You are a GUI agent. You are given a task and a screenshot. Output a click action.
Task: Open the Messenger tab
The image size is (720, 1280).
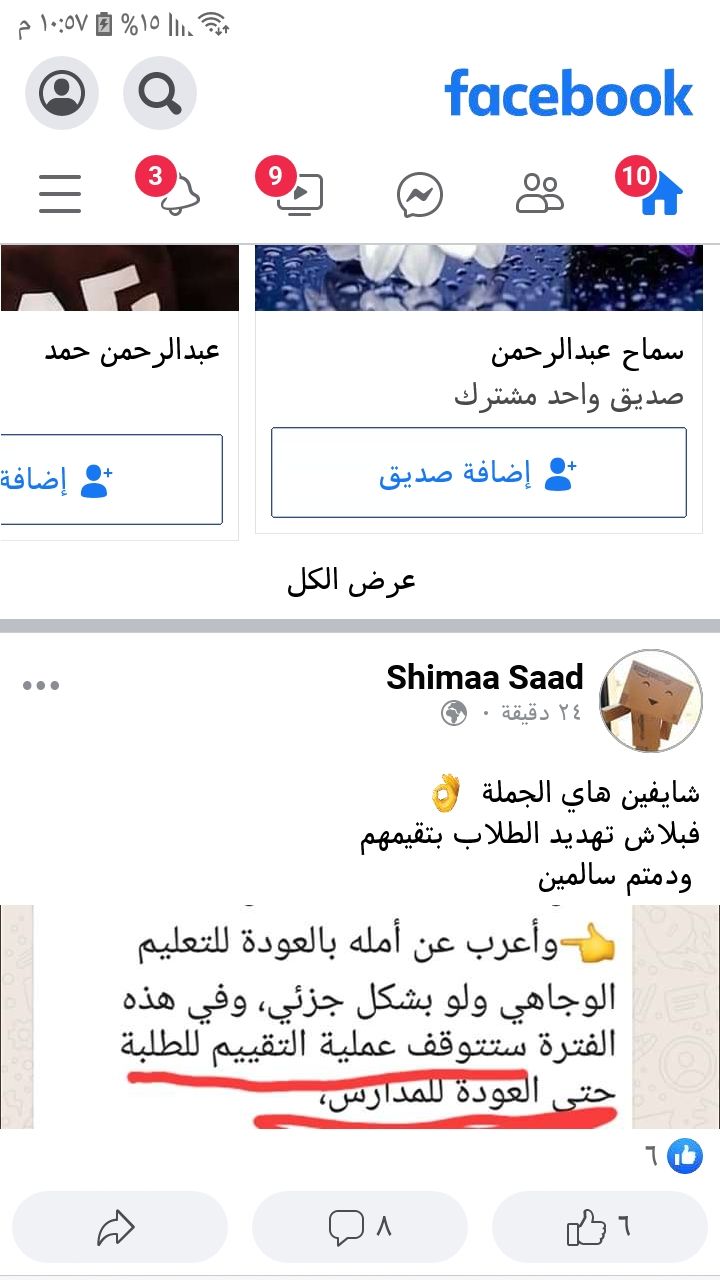420,194
